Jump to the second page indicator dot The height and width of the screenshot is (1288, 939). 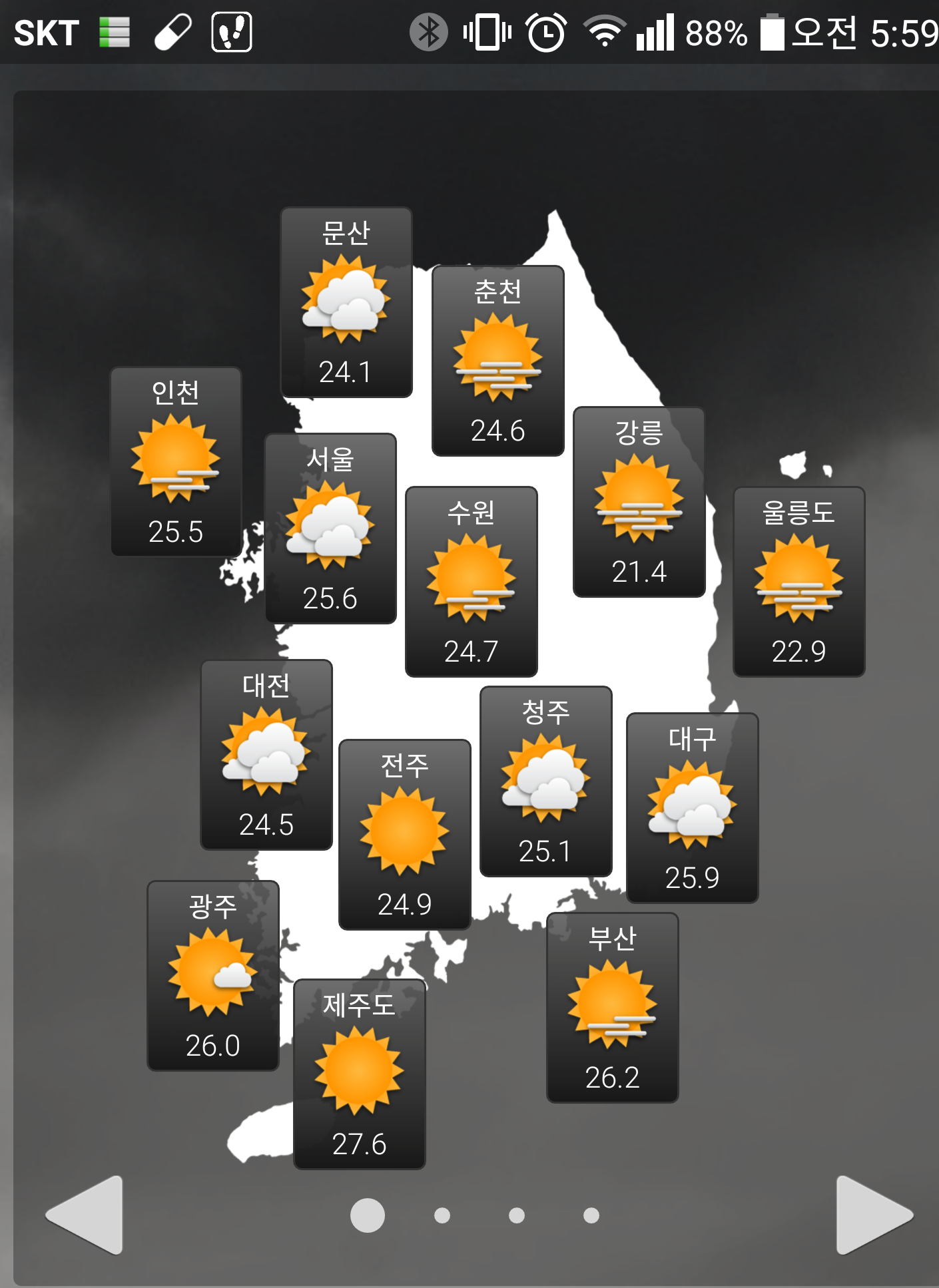(442, 1215)
